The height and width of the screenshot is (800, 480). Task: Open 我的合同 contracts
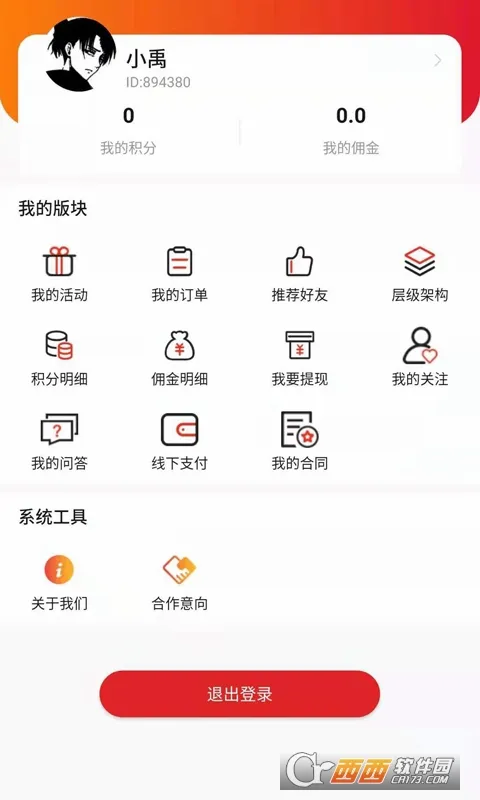tap(299, 441)
